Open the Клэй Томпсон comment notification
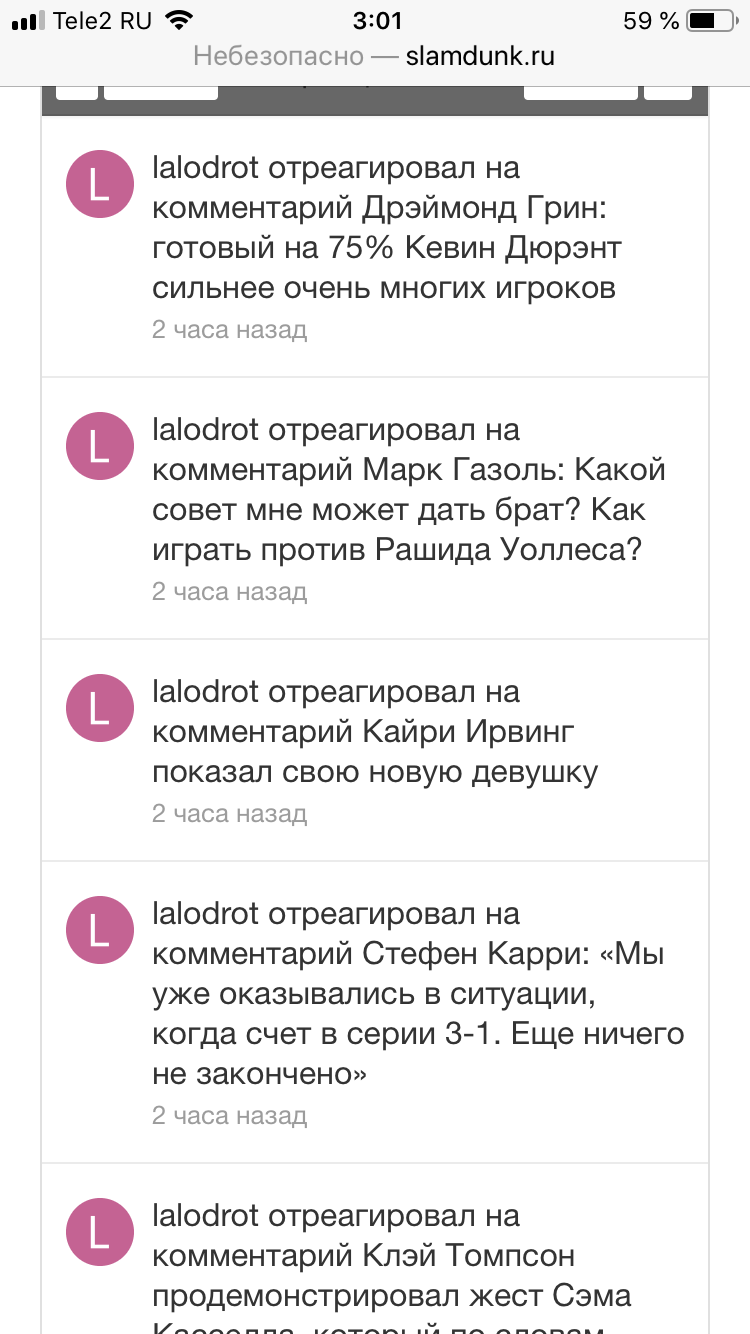 coord(375,1249)
